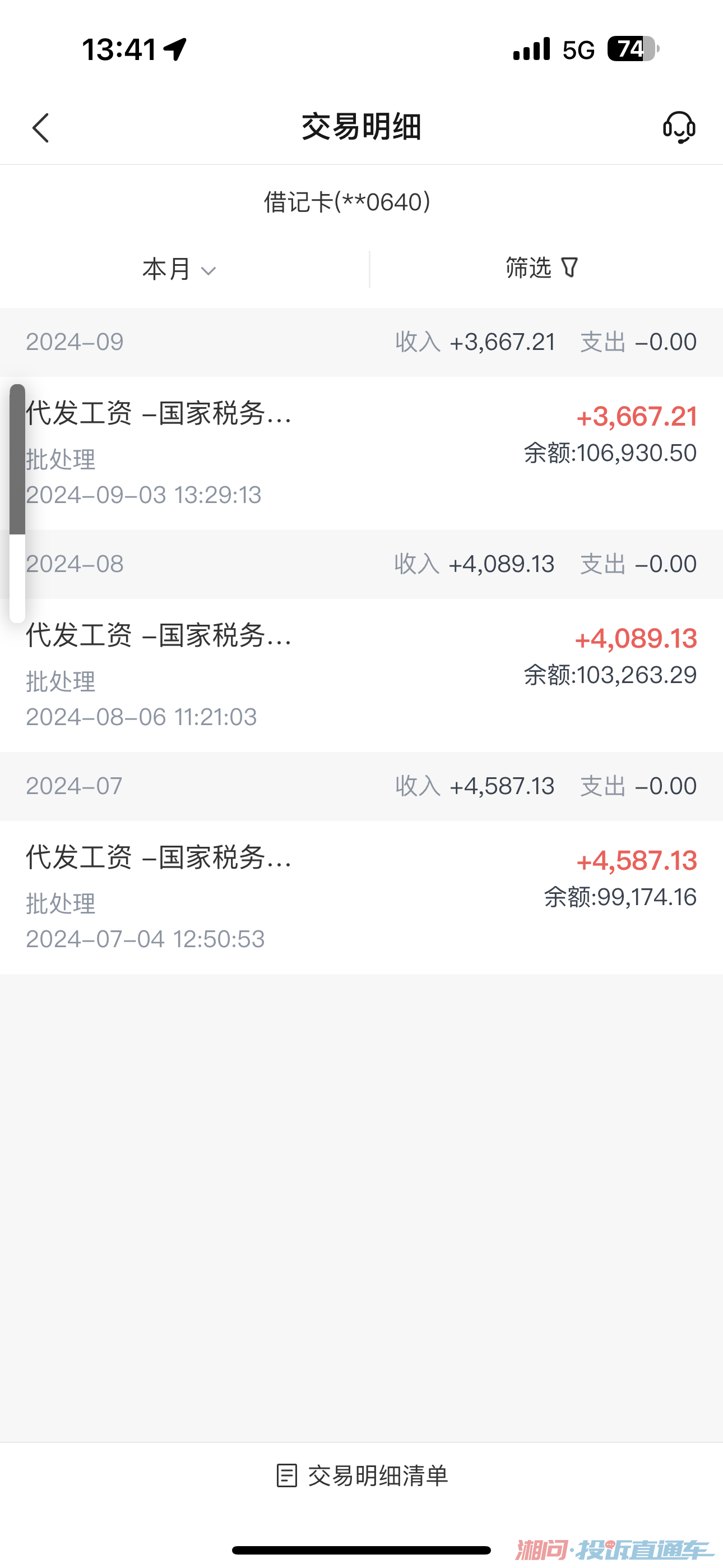This screenshot has height=1568, width=723.
Task: Open the 筛选 filter options
Action: pyautogui.click(x=541, y=268)
